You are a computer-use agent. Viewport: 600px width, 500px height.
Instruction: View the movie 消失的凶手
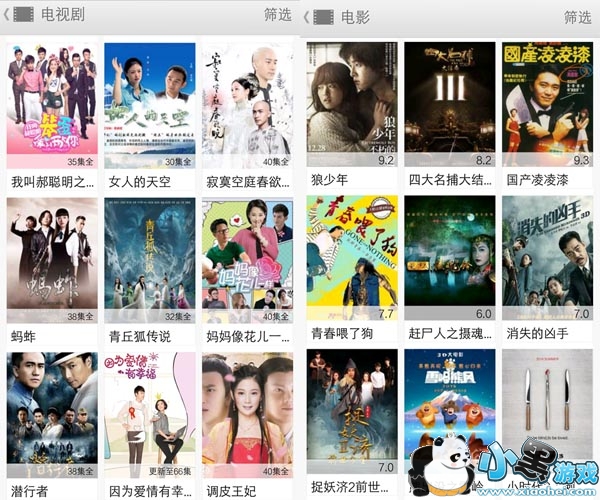pos(547,260)
